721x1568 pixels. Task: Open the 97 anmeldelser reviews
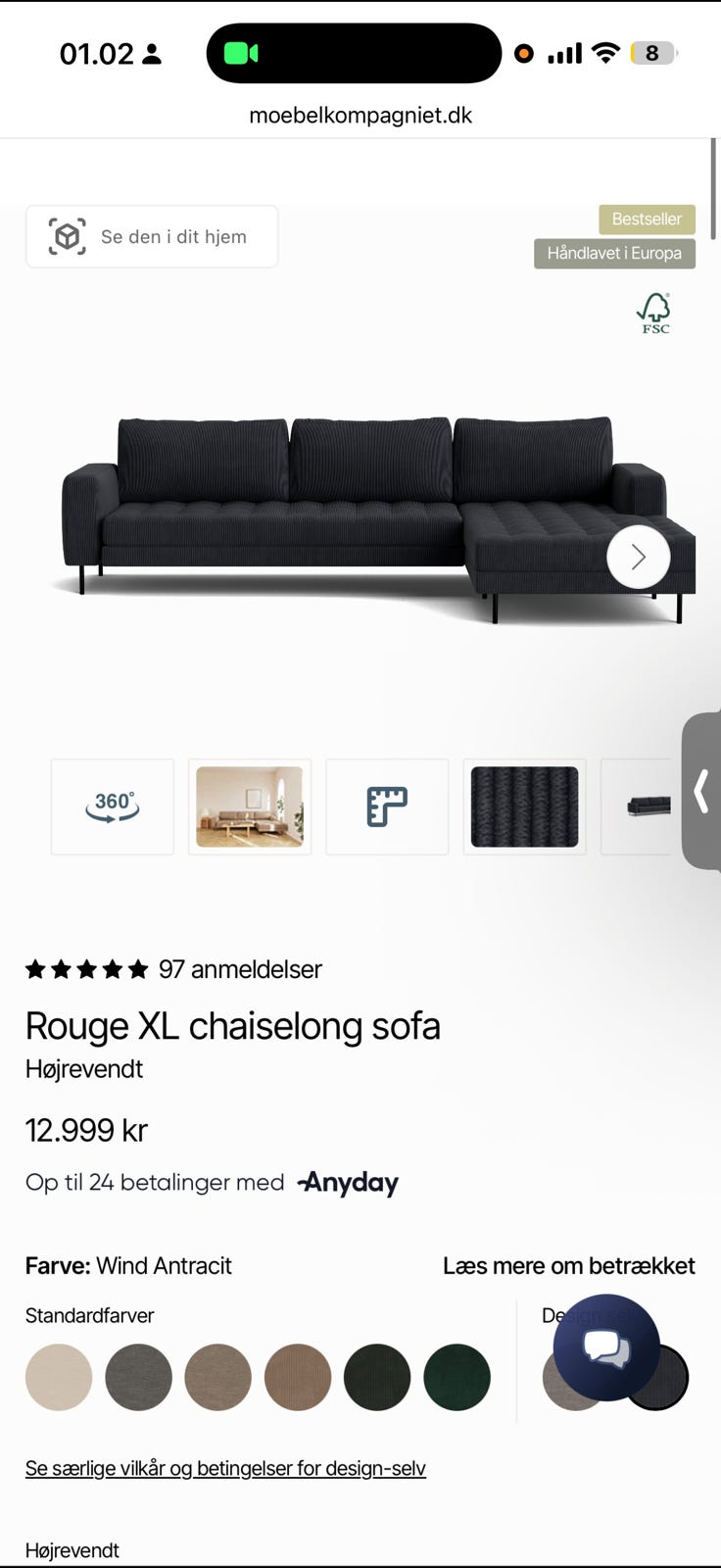pos(240,969)
